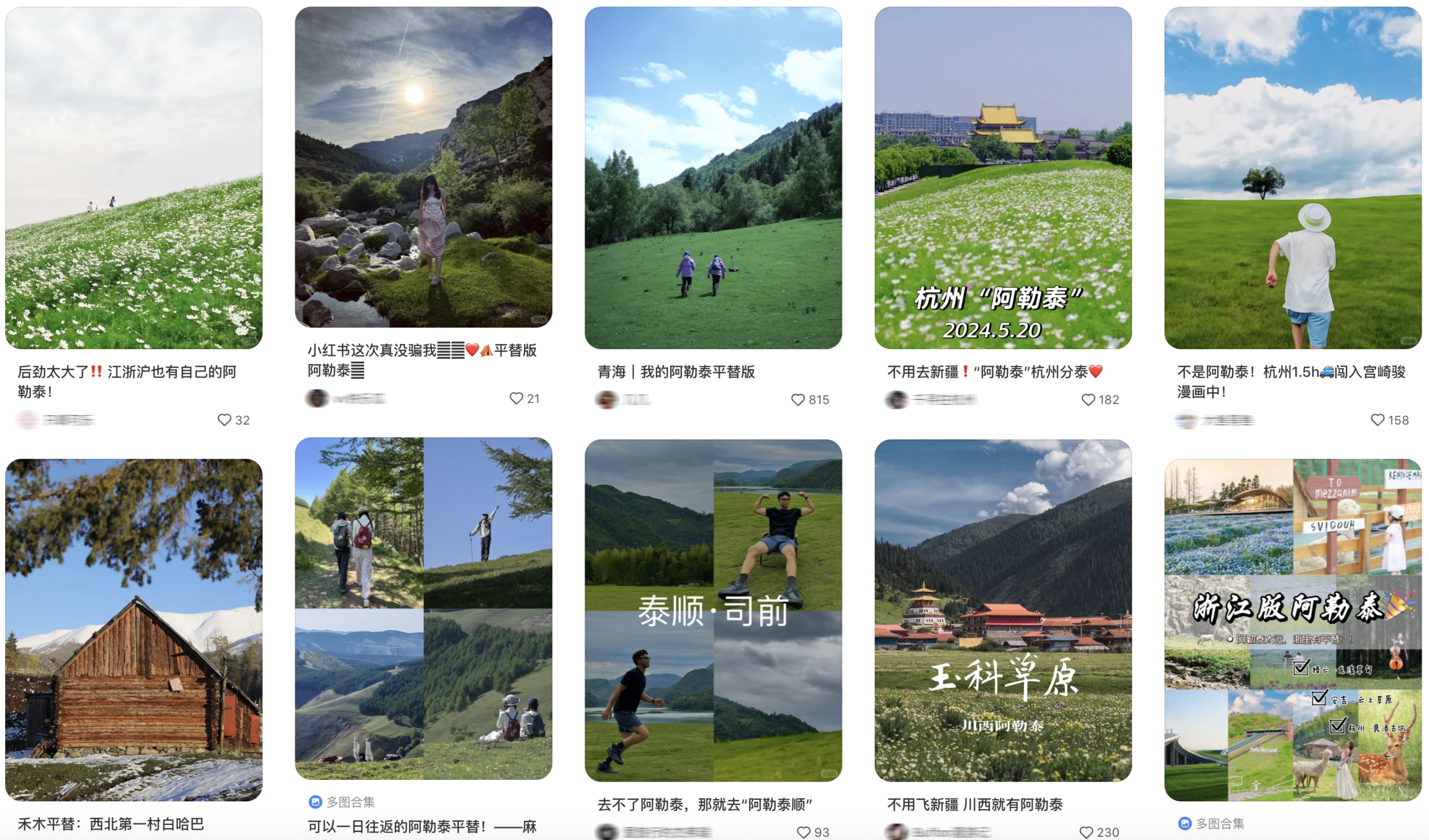Like the 江浙沪也有自己的阿勒泰 post
The height and width of the screenshot is (840, 1429).
[x=224, y=420]
